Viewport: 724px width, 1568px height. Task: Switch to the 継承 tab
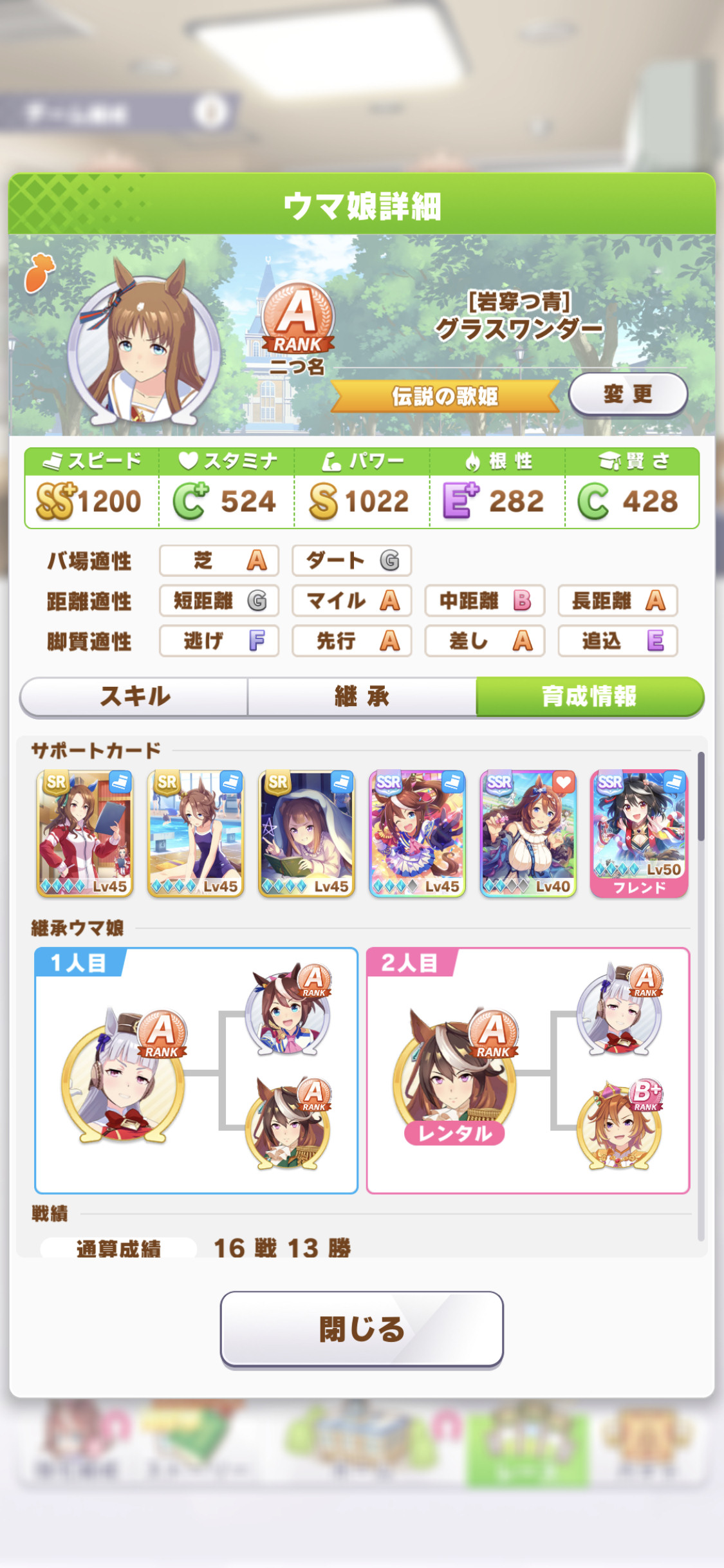[x=362, y=696]
